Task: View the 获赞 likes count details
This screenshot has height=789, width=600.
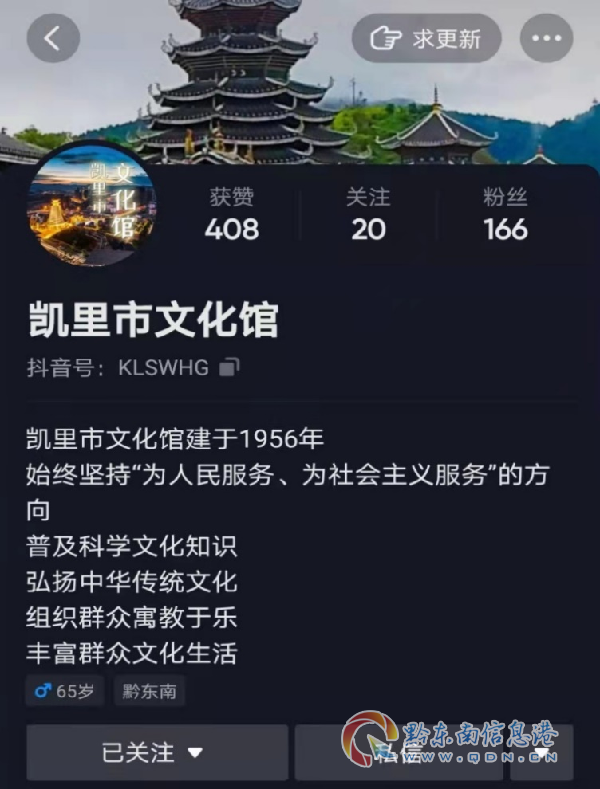Action: tap(232, 215)
